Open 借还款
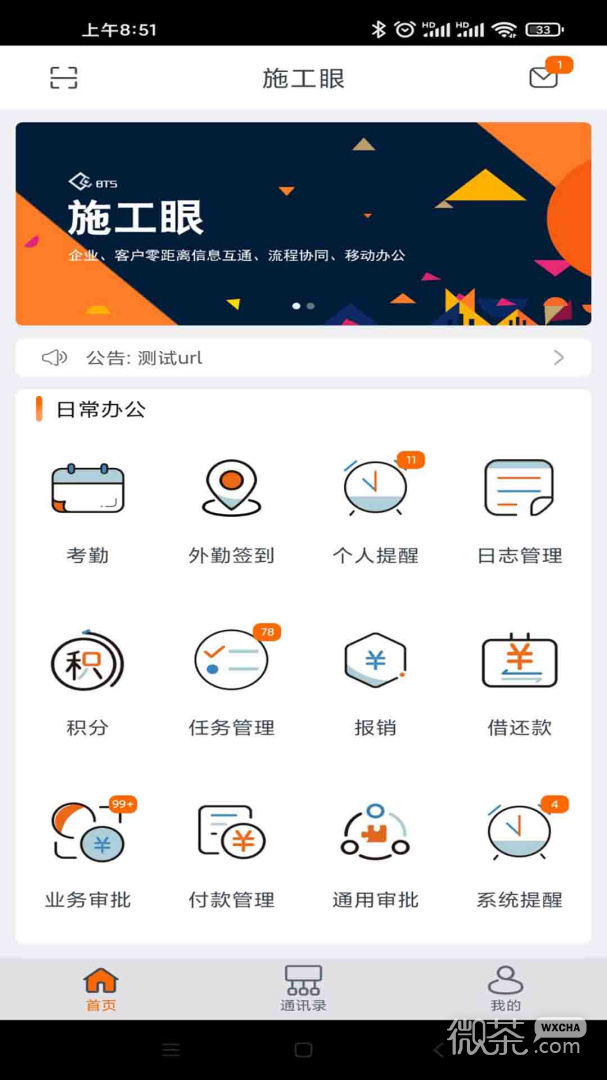This screenshot has width=607, height=1080. coord(519,684)
